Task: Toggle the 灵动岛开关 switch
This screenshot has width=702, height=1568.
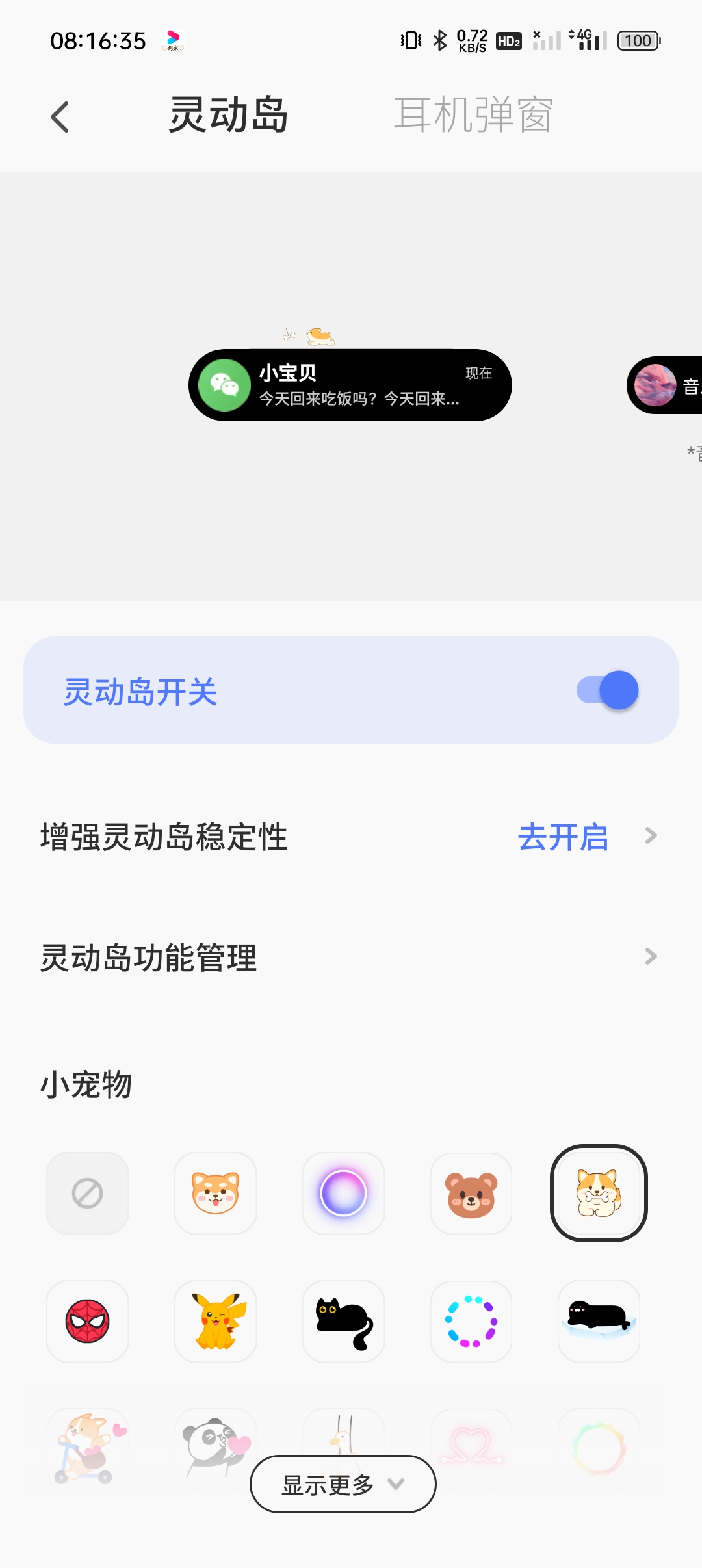Action: pyautogui.click(x=607, y=690)
